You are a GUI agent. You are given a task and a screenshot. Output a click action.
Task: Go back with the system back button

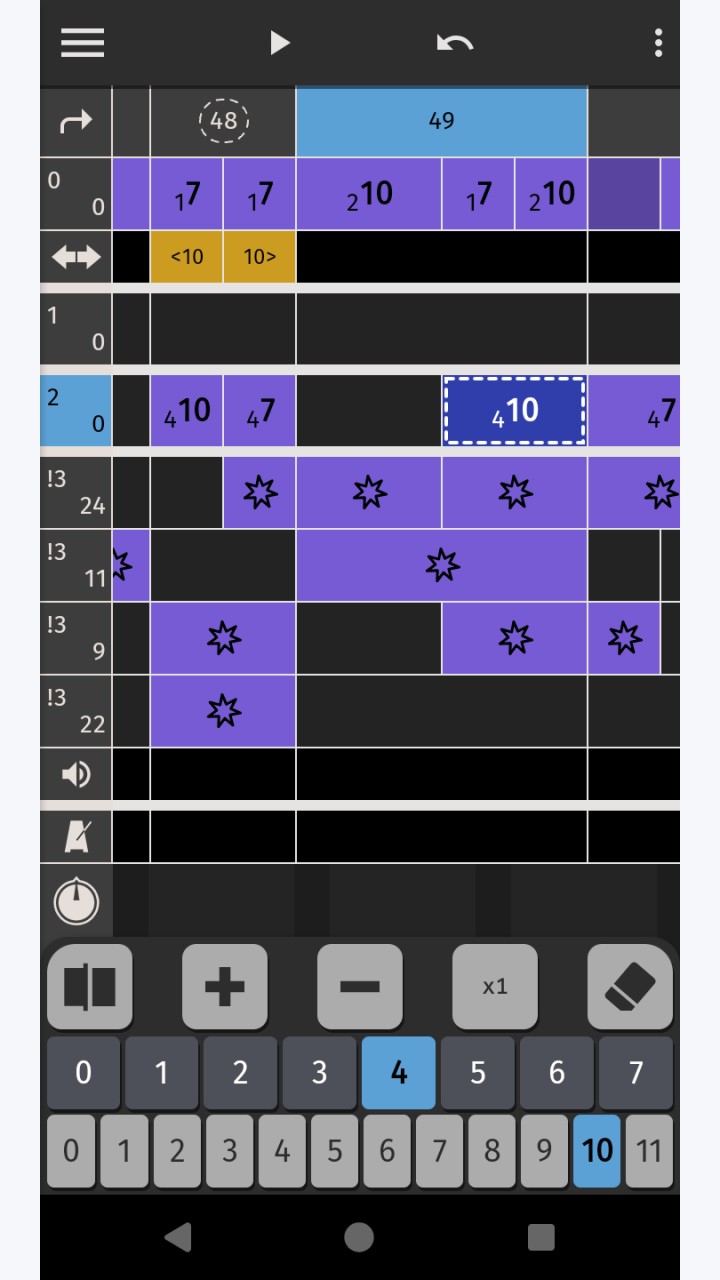coord(178,1237)
